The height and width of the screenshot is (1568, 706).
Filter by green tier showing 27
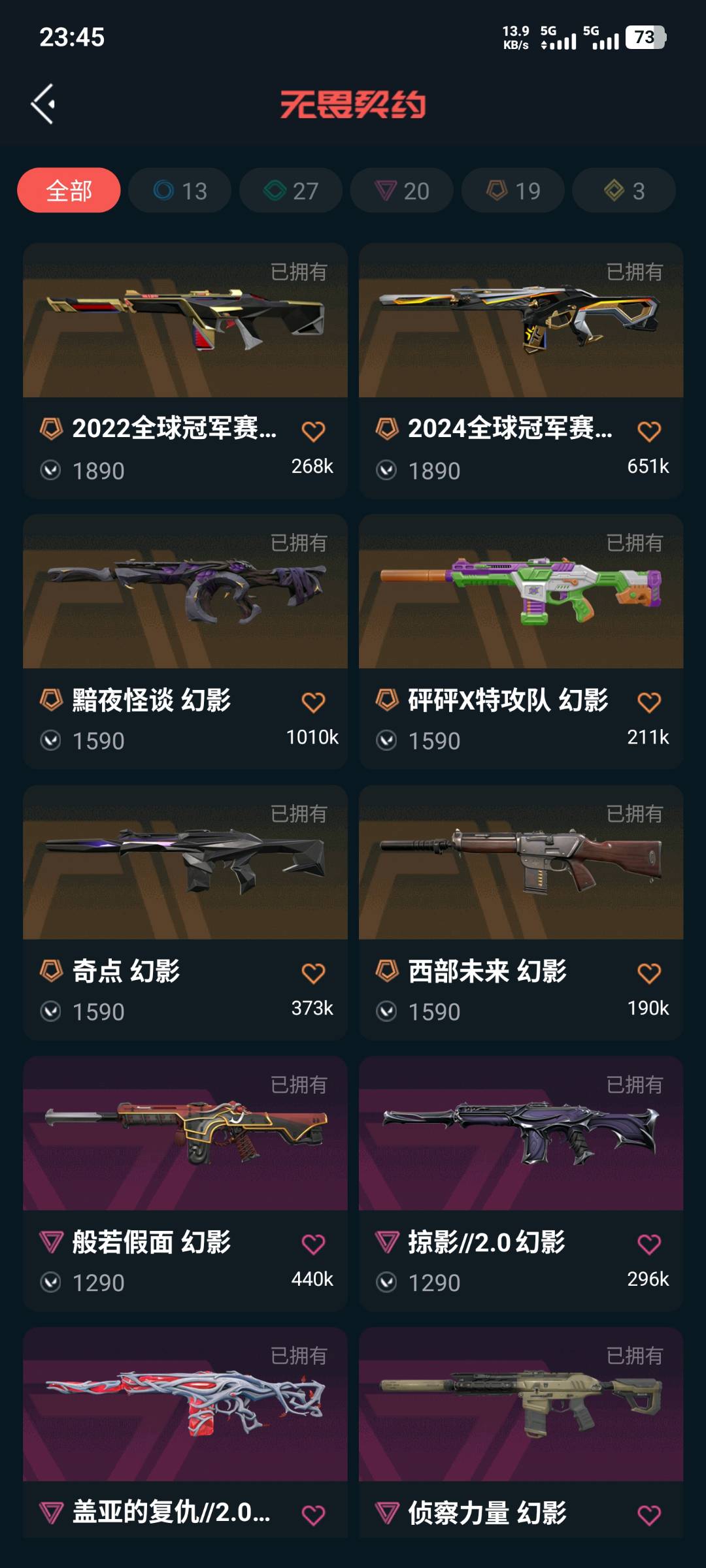coord(291,191)
